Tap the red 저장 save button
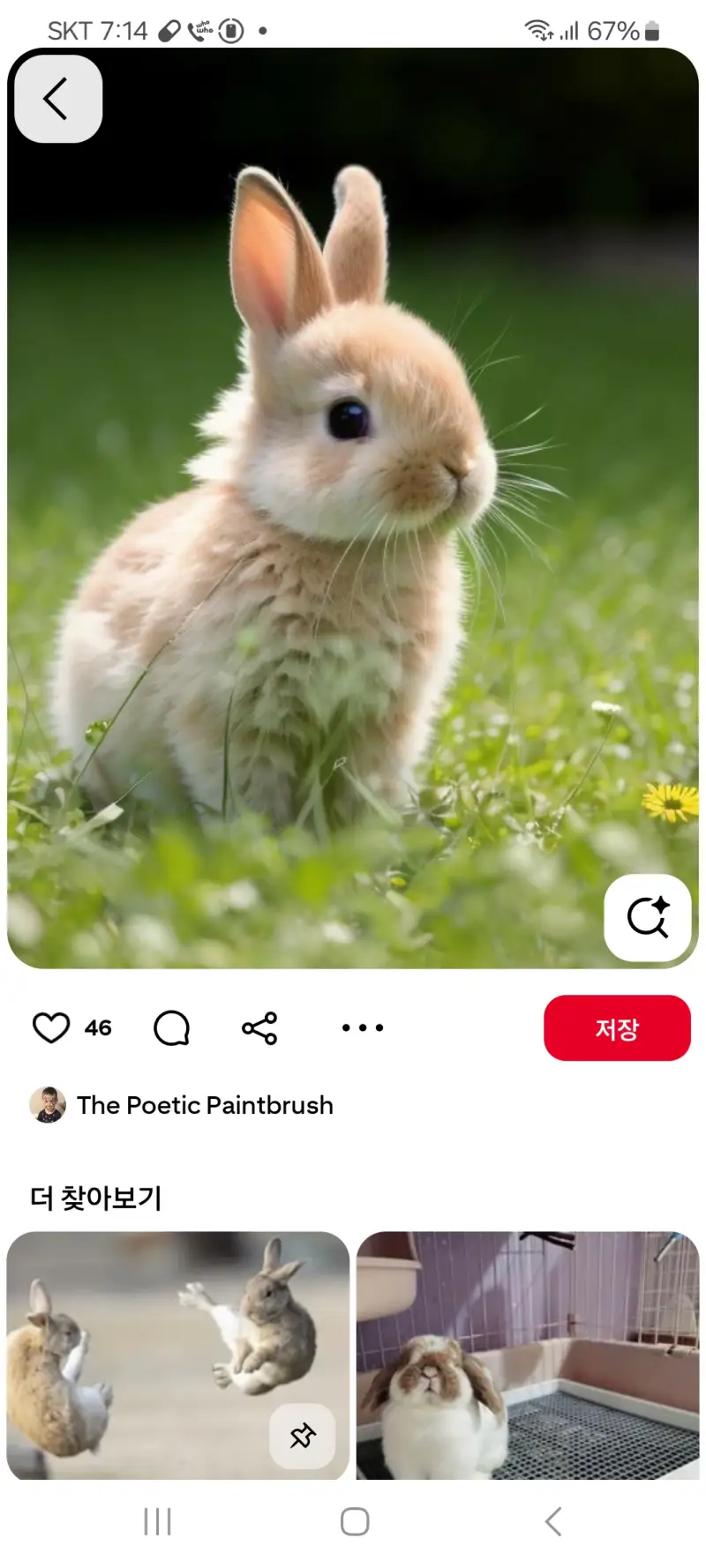The height and width of the screenshot is (1568, 706). (617, 1027)
